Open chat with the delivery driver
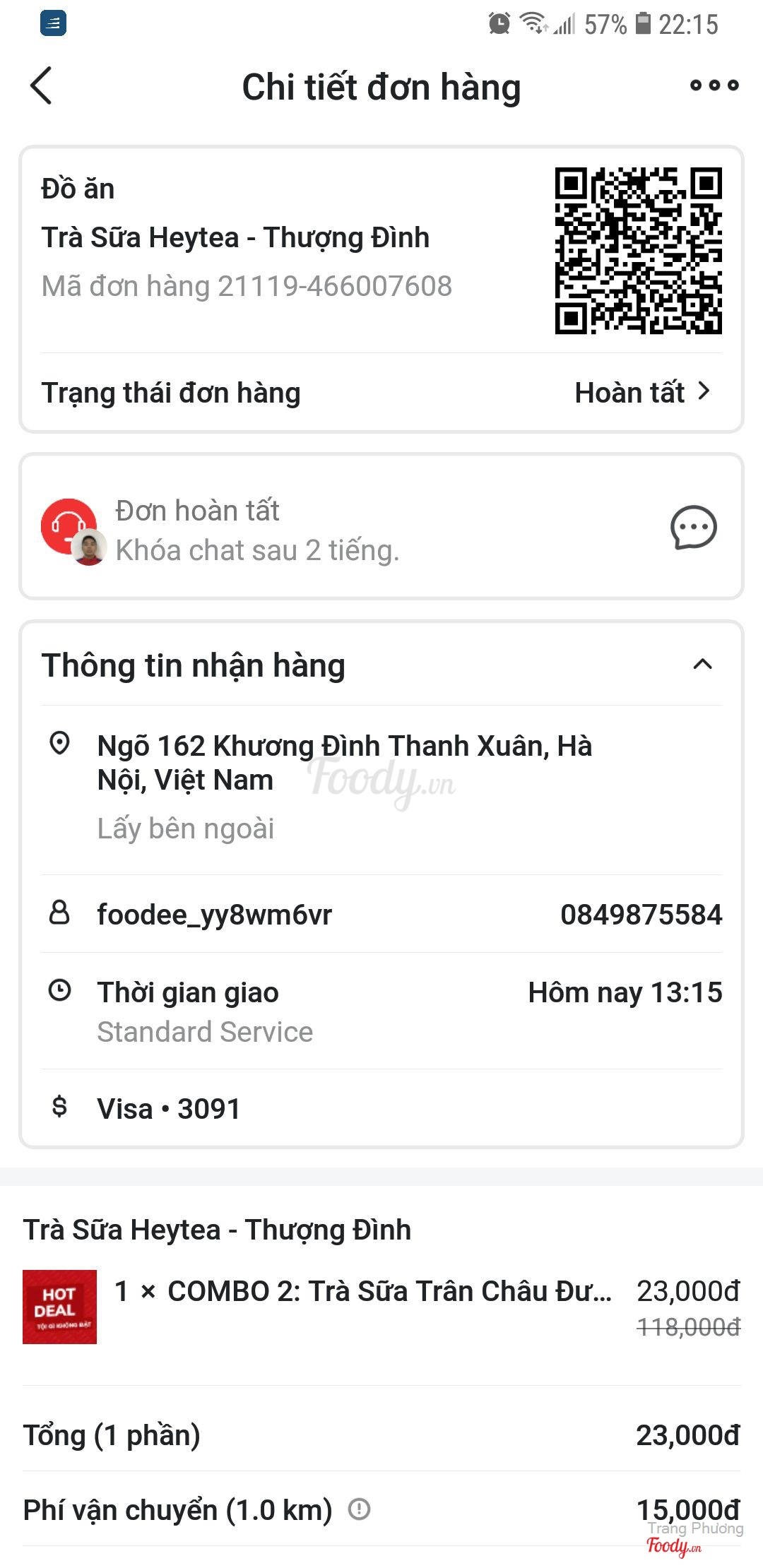Viewport: 763px width, 1568px height. tap(693, 528)
